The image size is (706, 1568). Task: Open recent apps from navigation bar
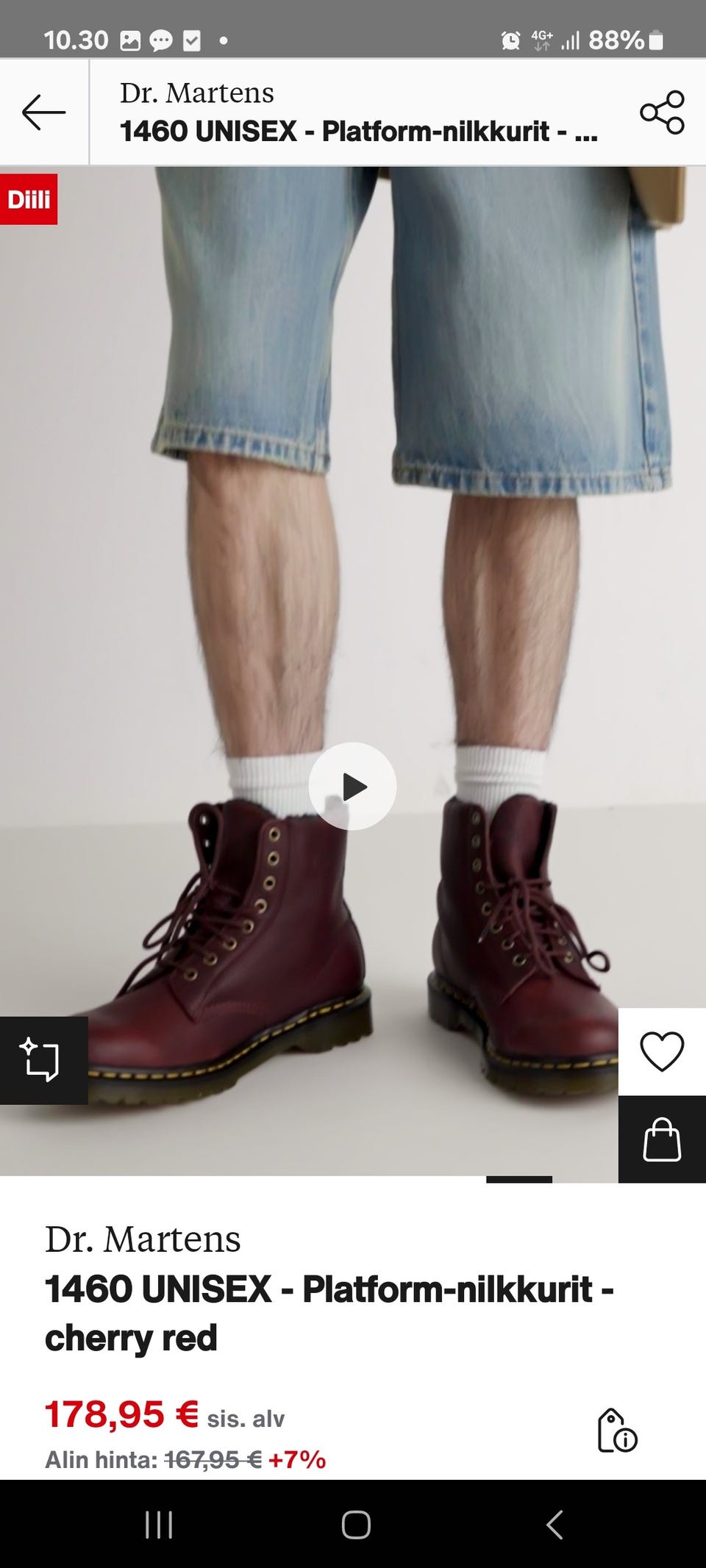(159, 1525)
